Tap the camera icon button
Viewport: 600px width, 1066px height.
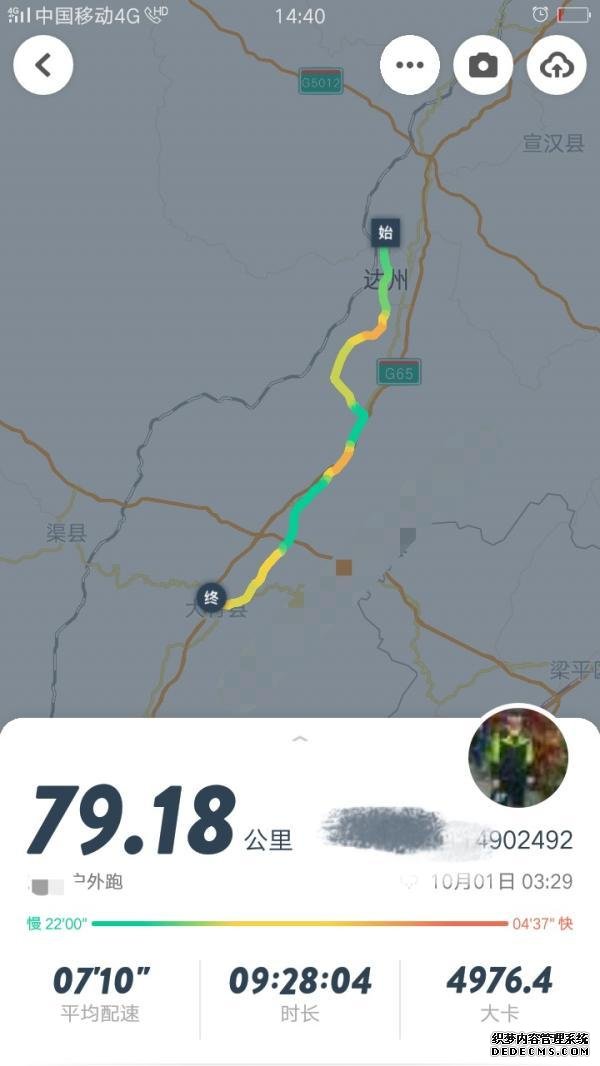pos(483,65)
